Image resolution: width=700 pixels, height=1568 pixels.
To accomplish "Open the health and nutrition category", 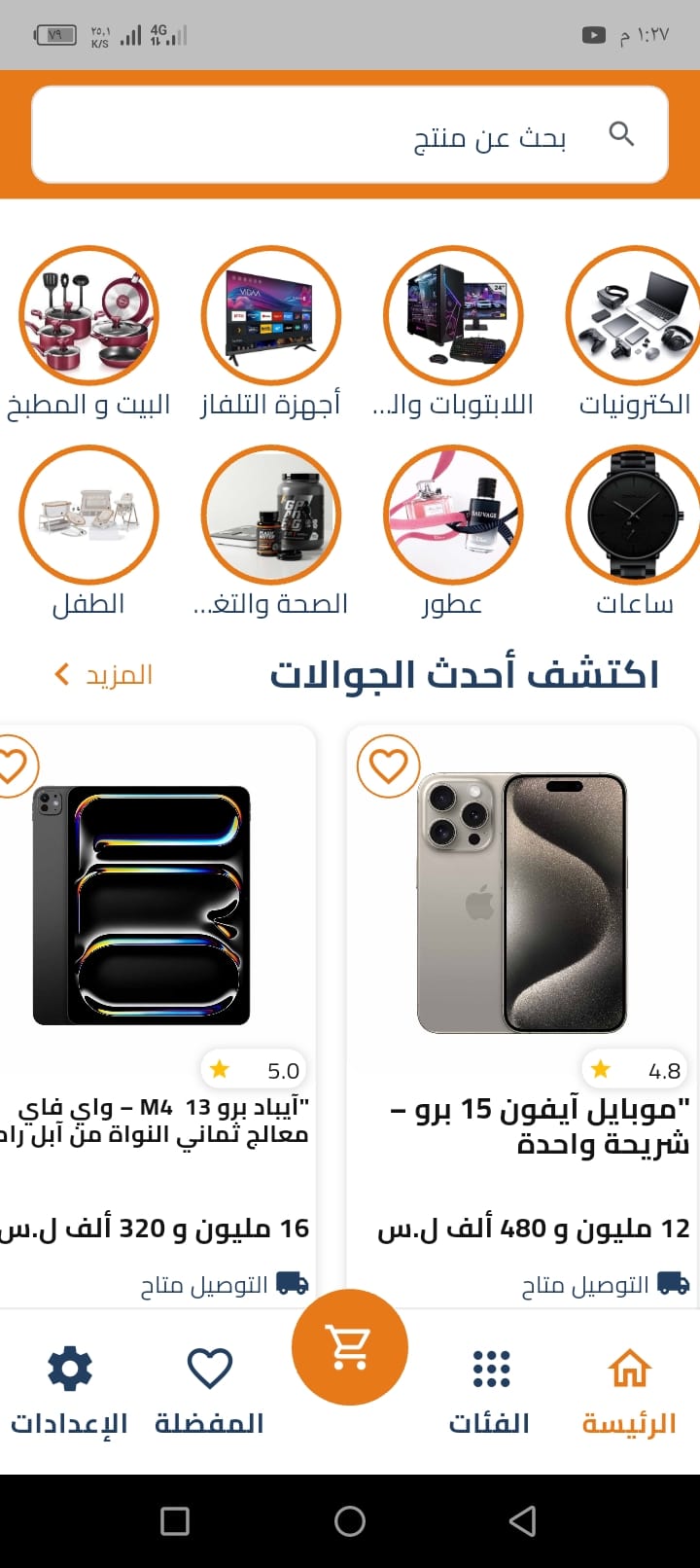I will coord(270,516).
